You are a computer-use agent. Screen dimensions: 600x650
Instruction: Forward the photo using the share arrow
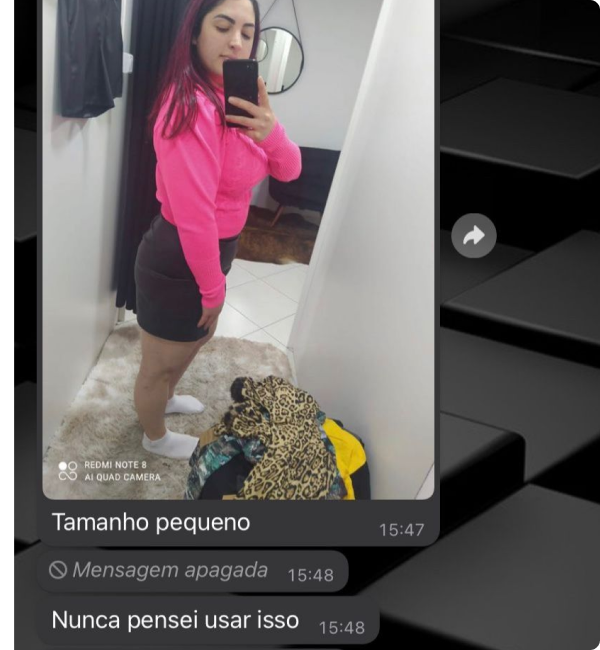click(474, 236)
